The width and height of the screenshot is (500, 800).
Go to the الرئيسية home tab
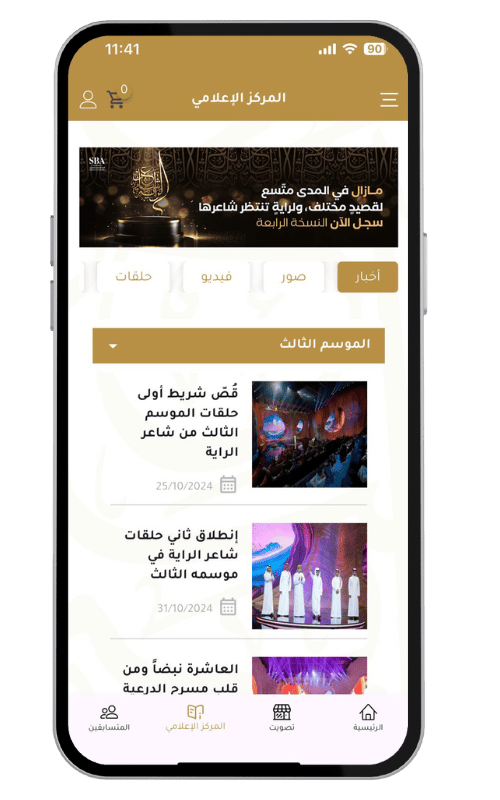[x=368, y=718]
